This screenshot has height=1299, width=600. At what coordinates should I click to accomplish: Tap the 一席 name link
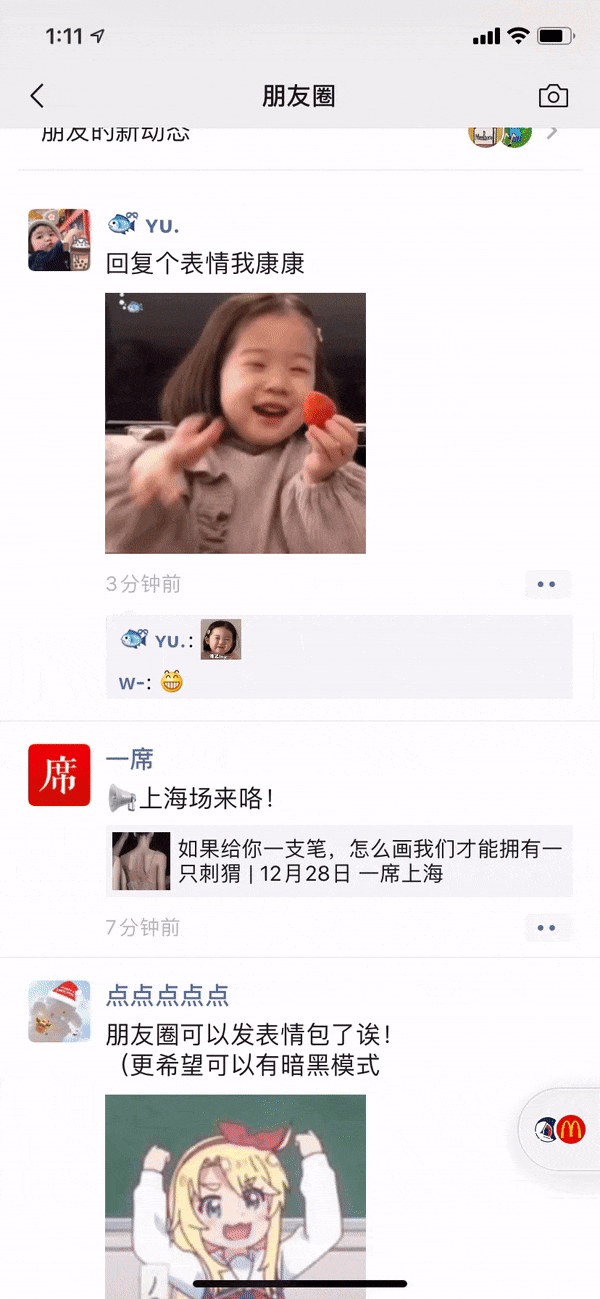point(129,760)
